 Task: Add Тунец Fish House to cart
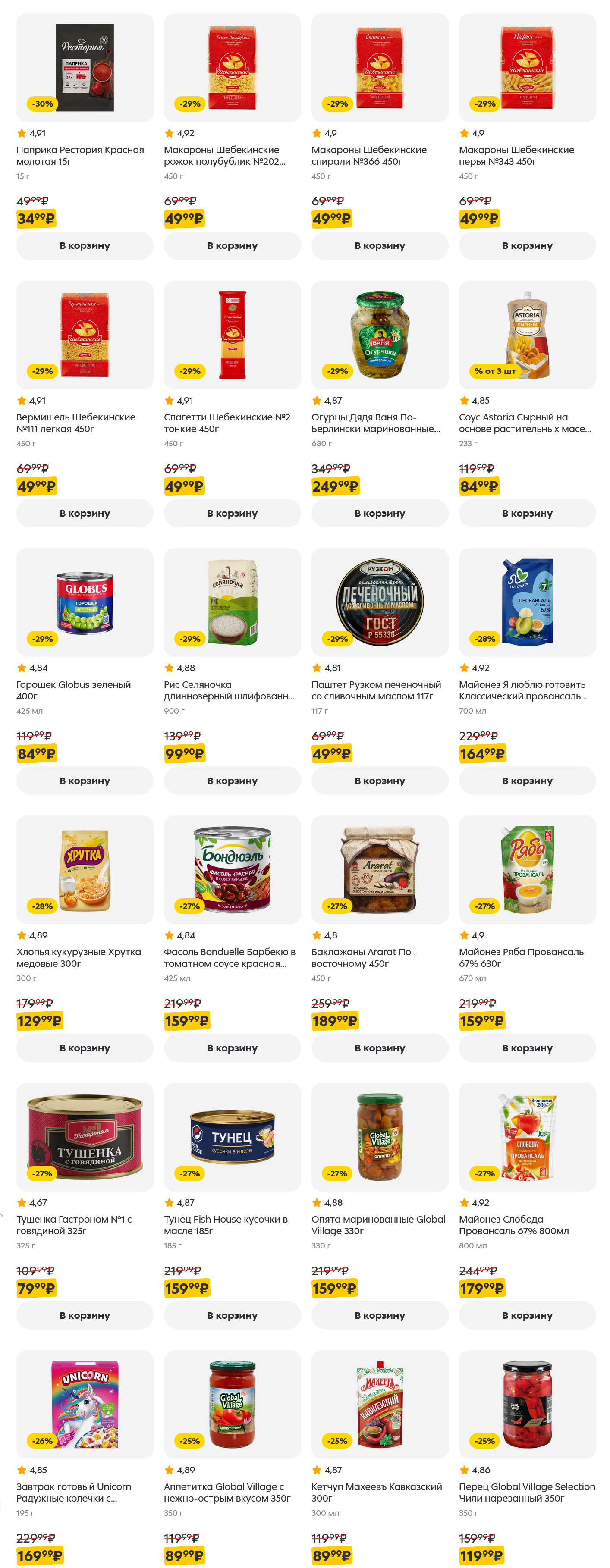click(232, 1315)
